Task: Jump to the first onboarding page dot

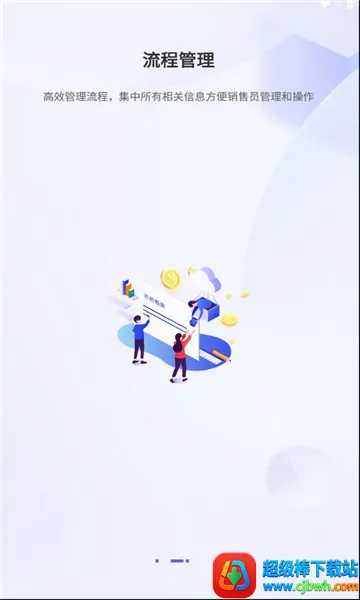Action: click(157, 561)
